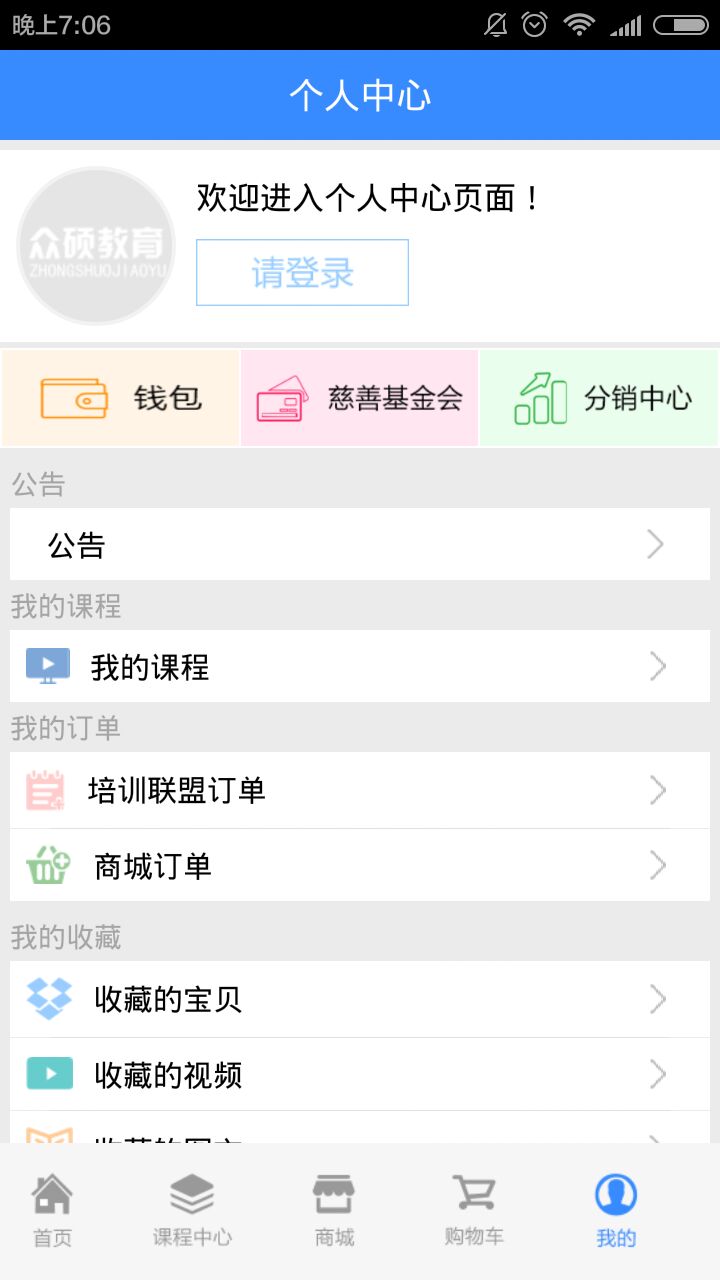The image size is (720, 1280).
Task: Open the 购物车 shopping cart tab
Action: [x=474, y=1211]
